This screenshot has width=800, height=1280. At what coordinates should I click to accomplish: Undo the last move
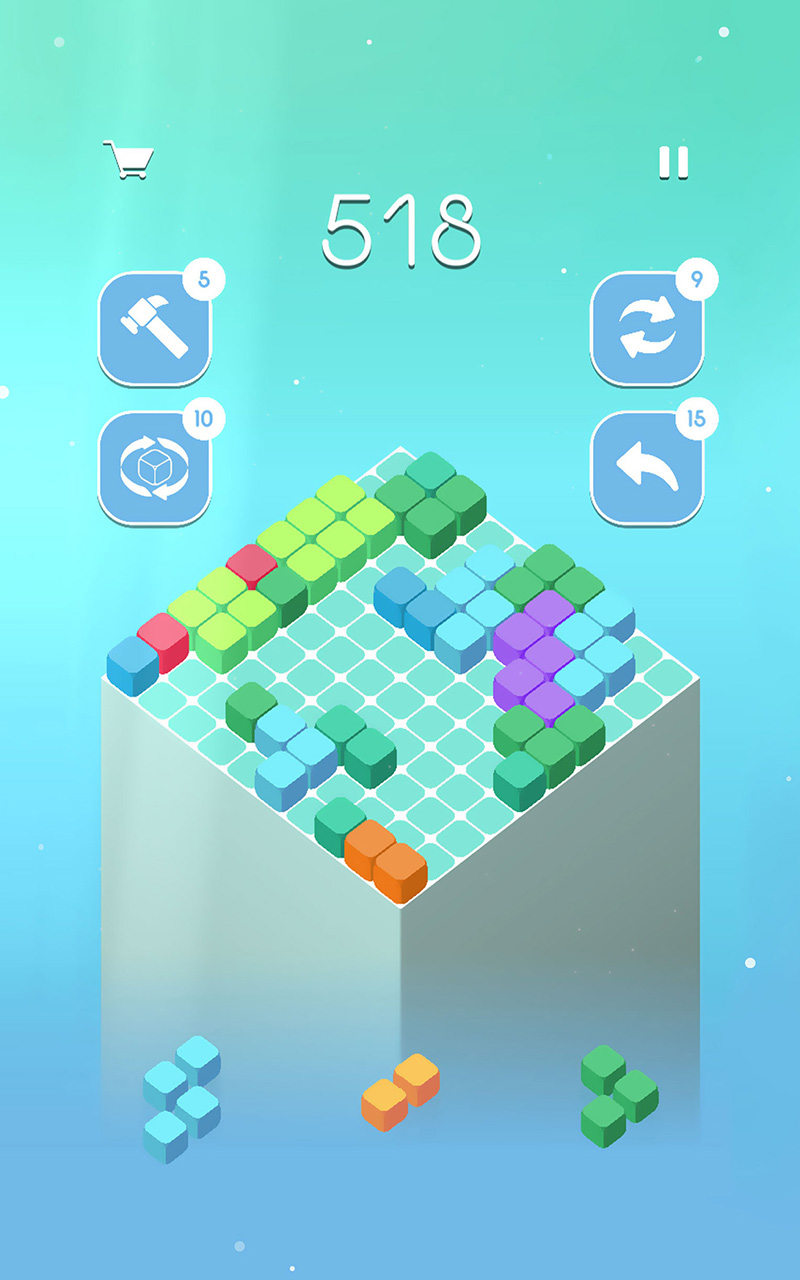646,467
